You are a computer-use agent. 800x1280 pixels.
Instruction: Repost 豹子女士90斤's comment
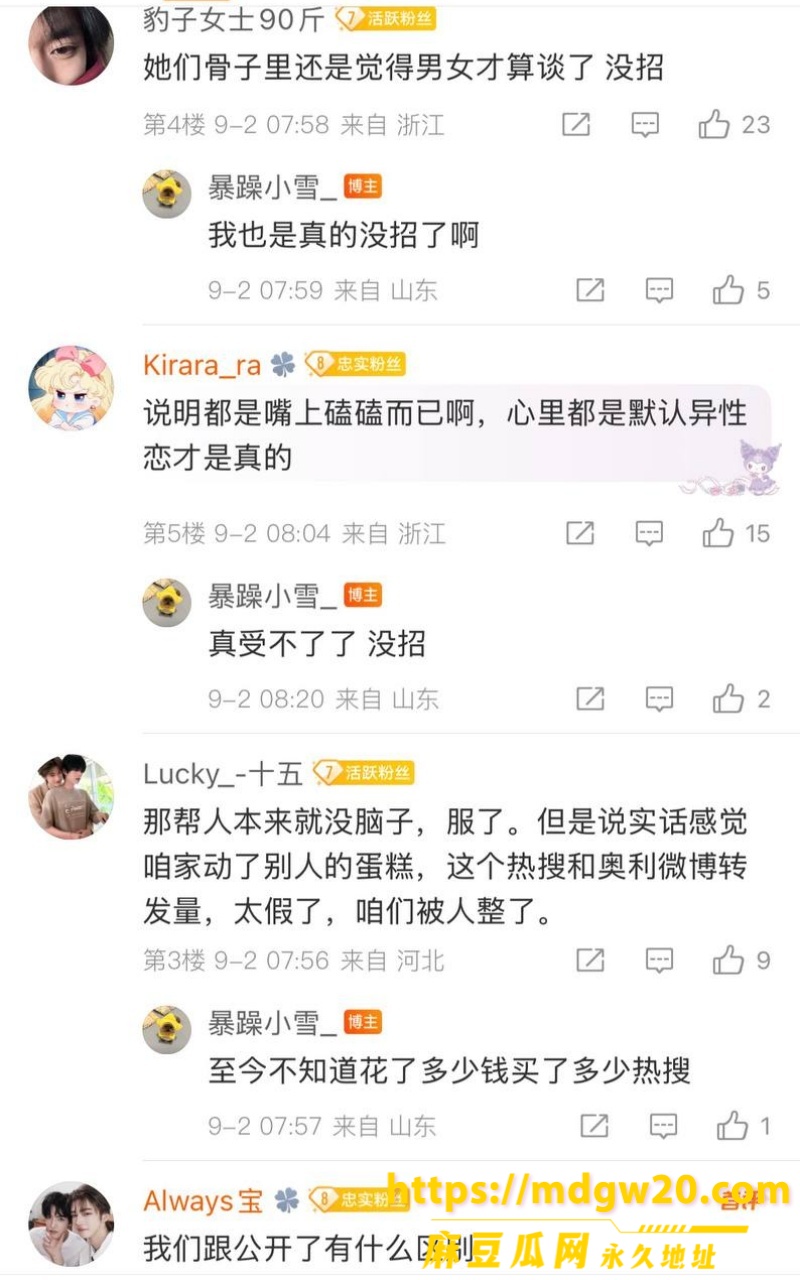tap(576, 125)
